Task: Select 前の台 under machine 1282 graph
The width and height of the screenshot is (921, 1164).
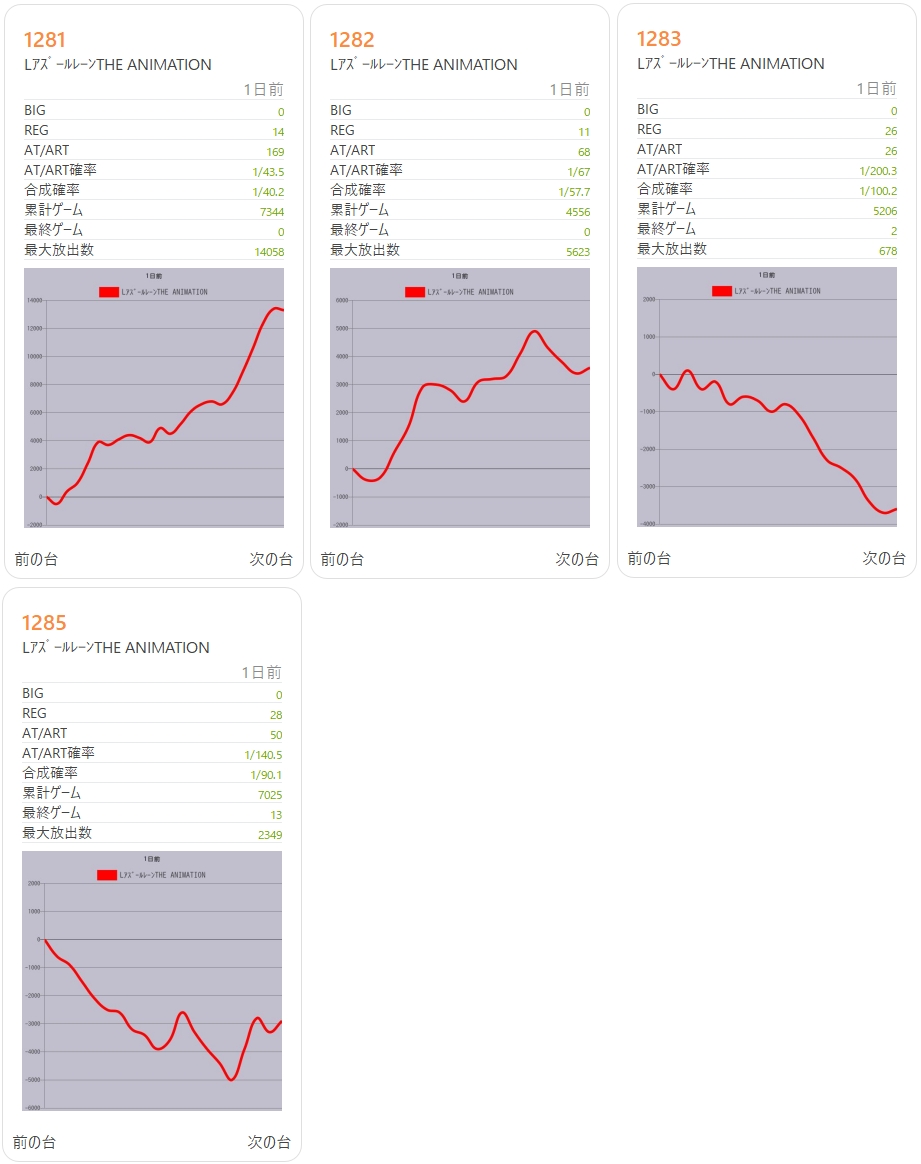Action: (x=342, y=559)
